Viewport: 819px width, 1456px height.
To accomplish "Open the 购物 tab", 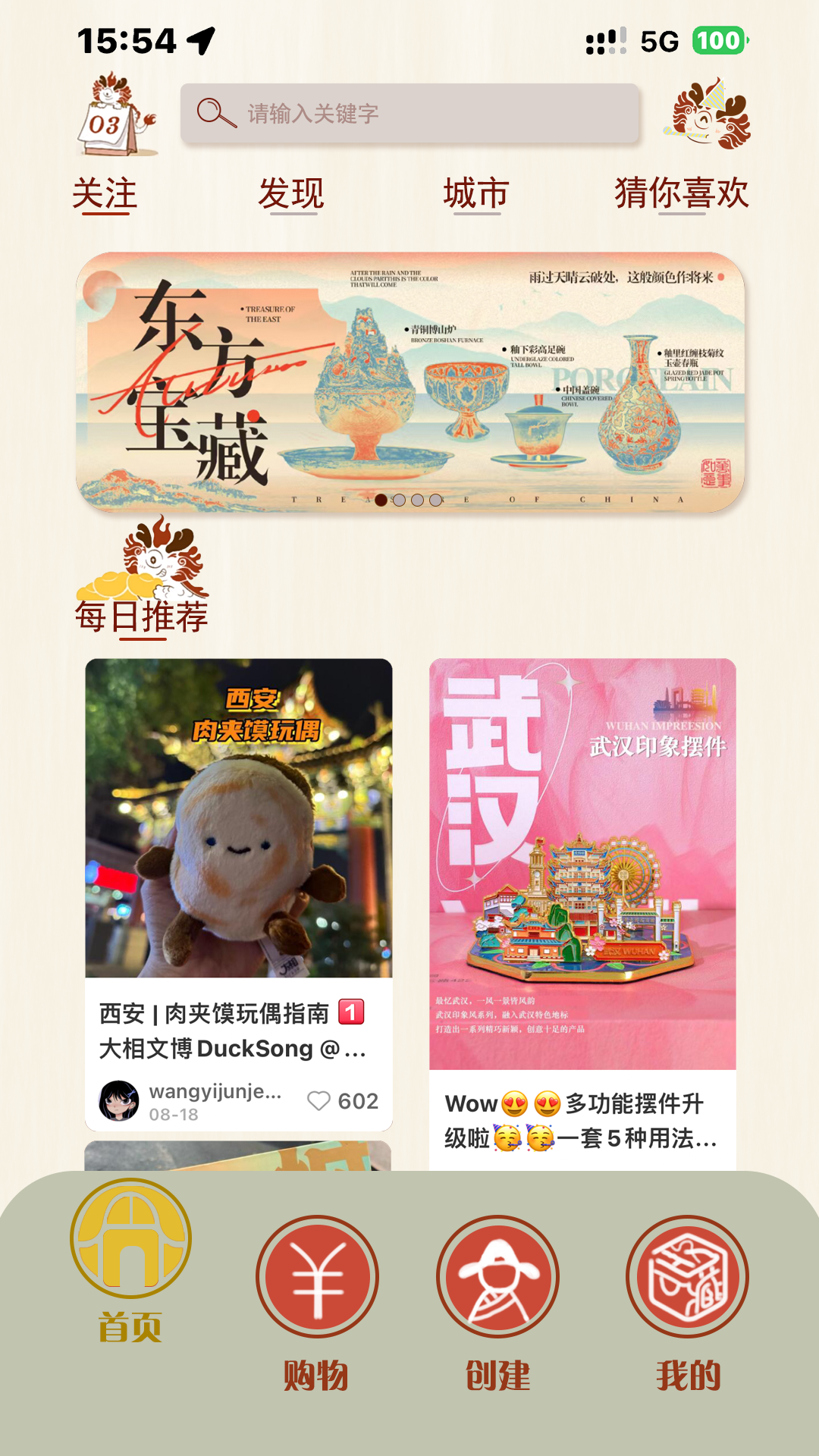I will pyautogui.click(x=317, y=1304).
